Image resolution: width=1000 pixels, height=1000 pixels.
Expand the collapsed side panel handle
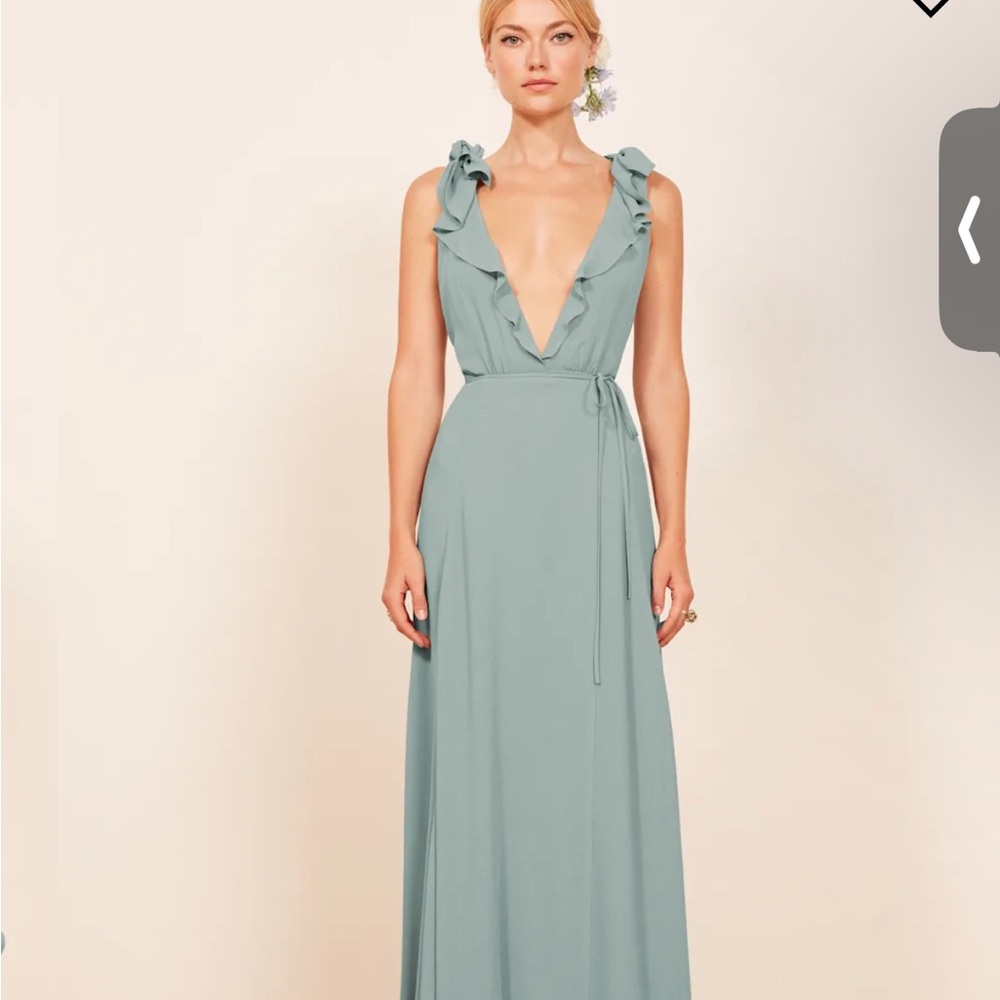969,230
